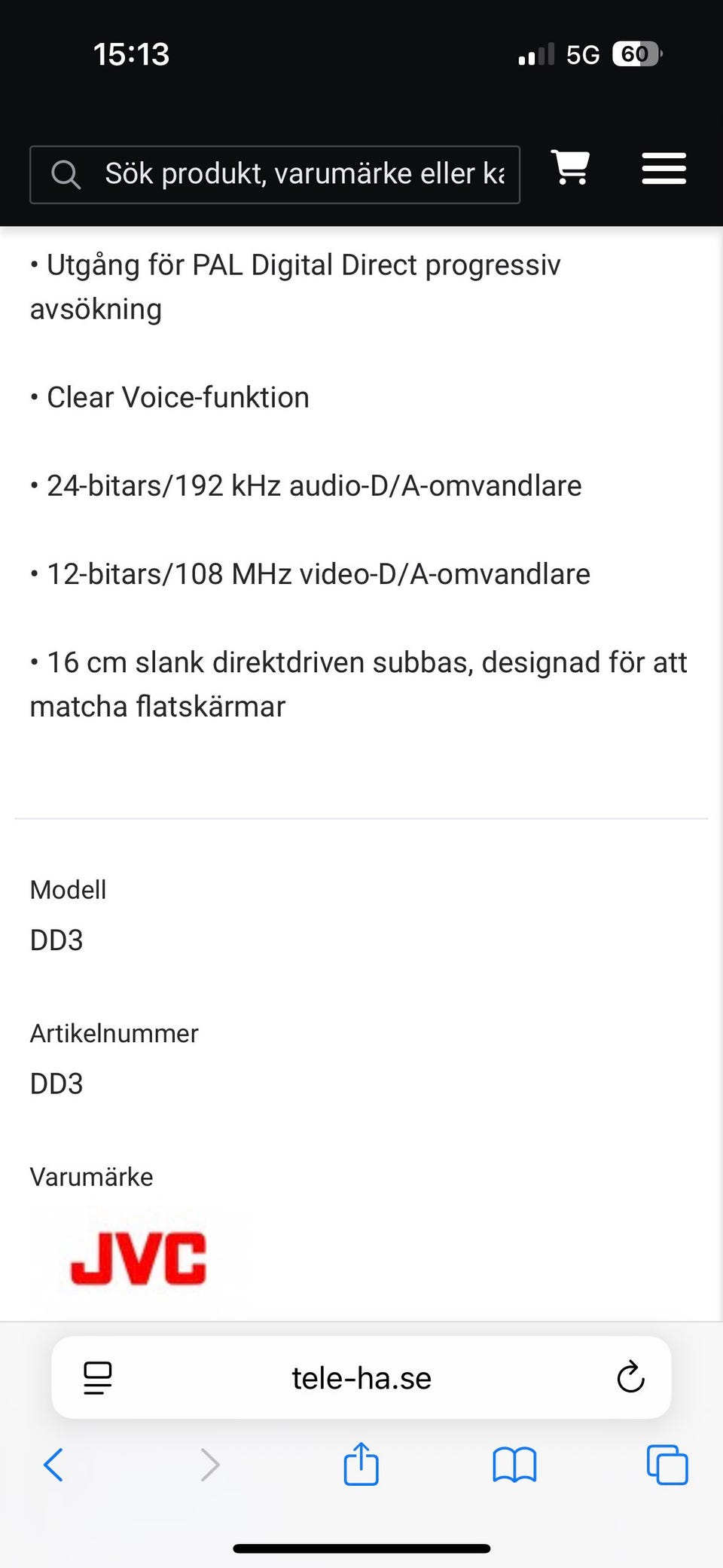Go back to the previous page
Image resolution: width=723 pixels, height=1568 pixels.
click(53, 1465)
